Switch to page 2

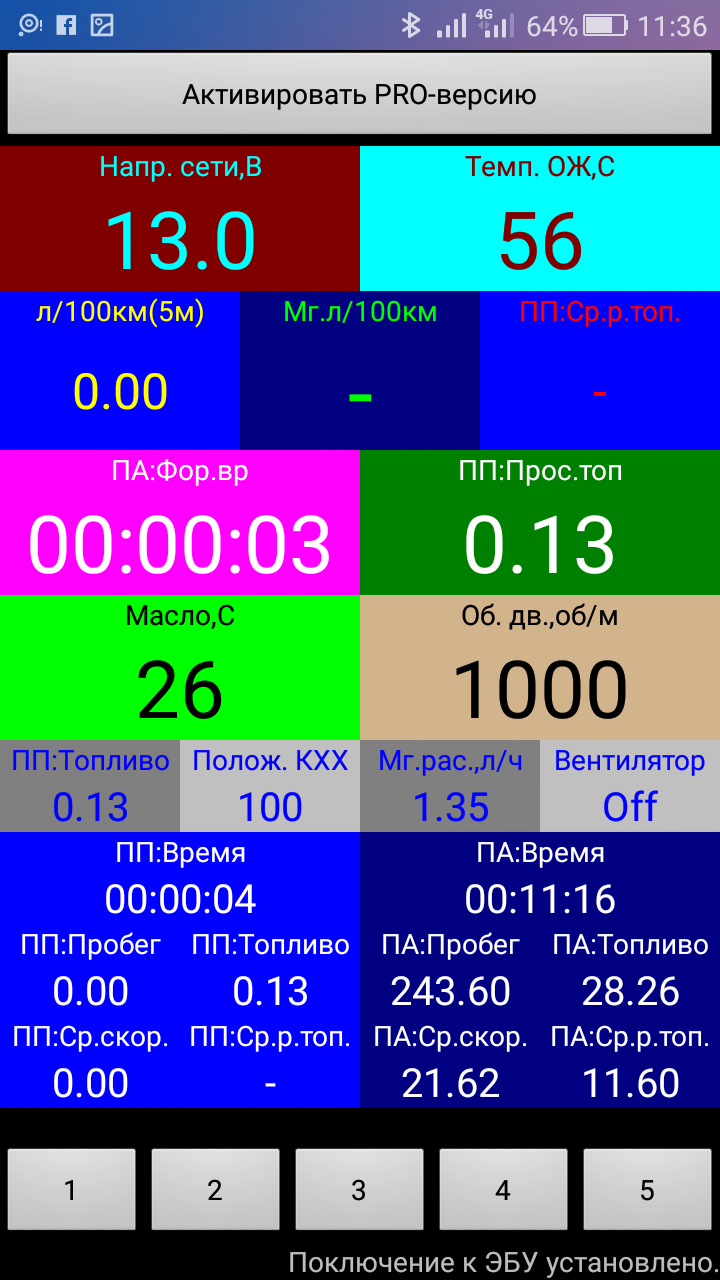[215, 1189]
